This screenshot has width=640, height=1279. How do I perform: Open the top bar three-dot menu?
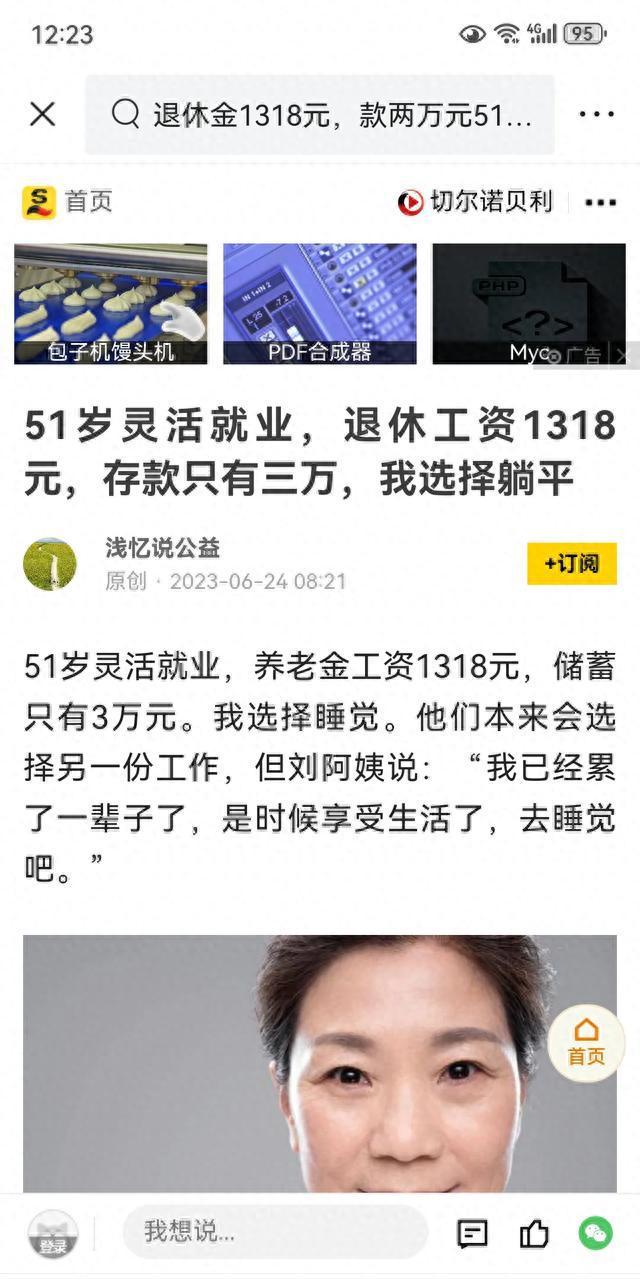tap(597, 114)
